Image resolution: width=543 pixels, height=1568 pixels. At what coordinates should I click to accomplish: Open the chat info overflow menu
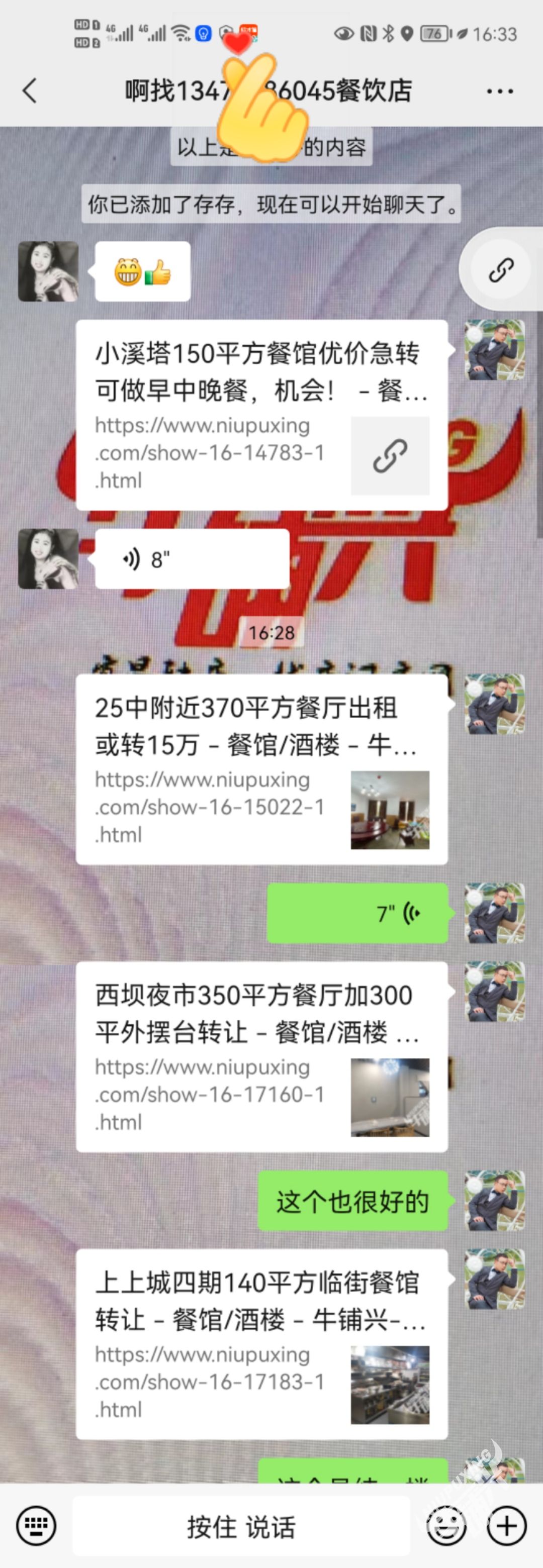pyautogui.click(x=500, y=91)
